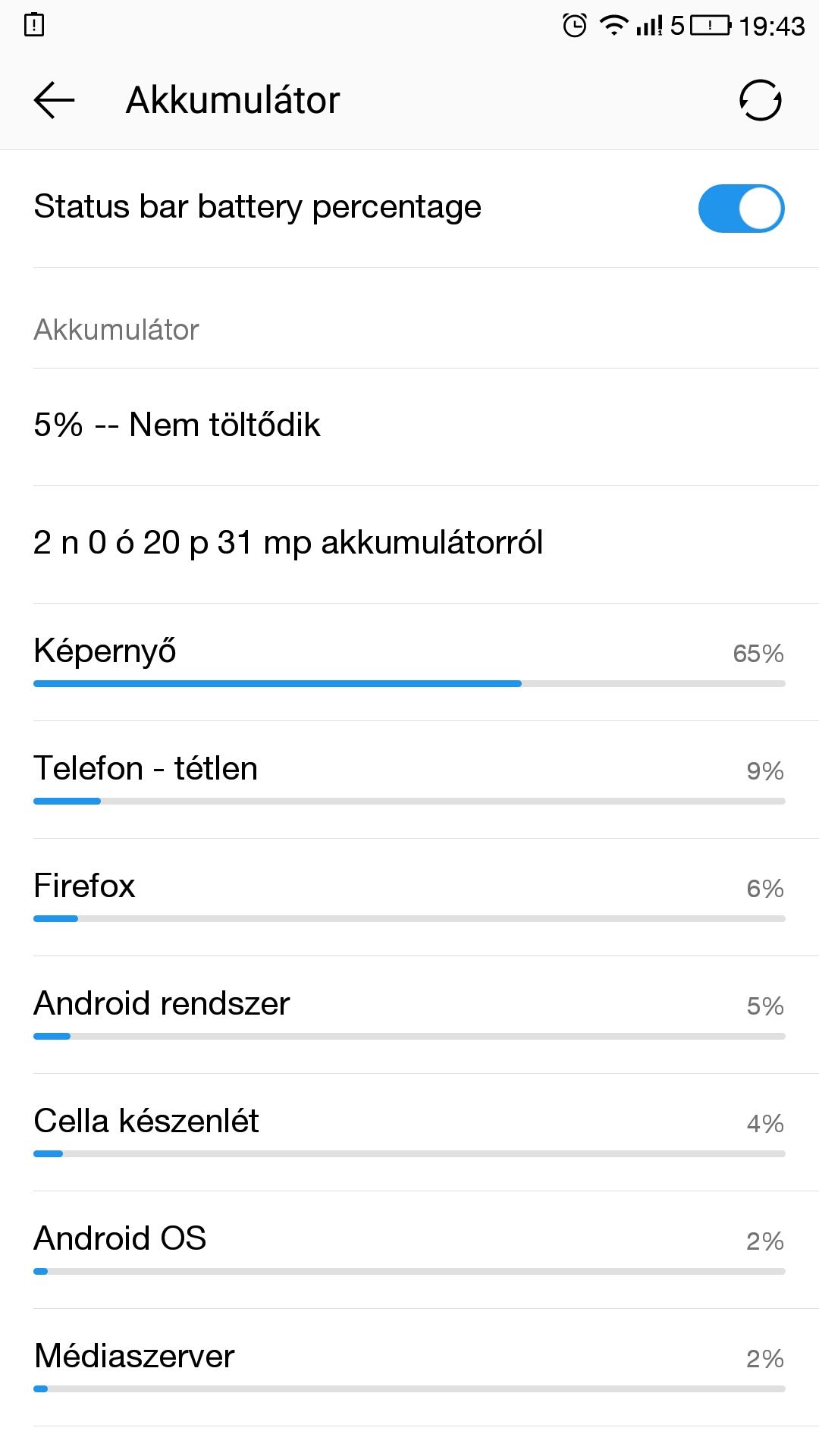
Task: Open Cella készenlét usage details
Action: (409, 1131)
